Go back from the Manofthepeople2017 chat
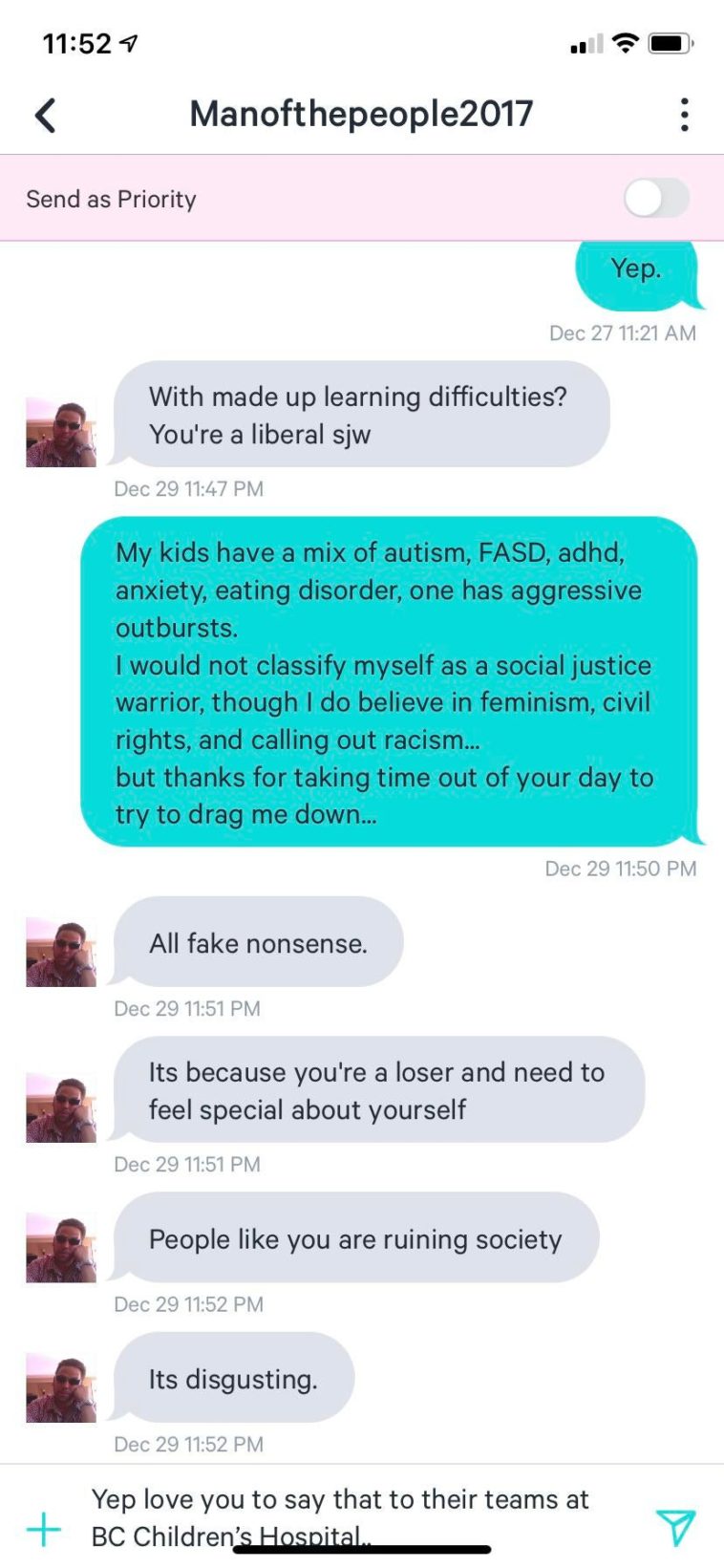 (x=45, y=115)
